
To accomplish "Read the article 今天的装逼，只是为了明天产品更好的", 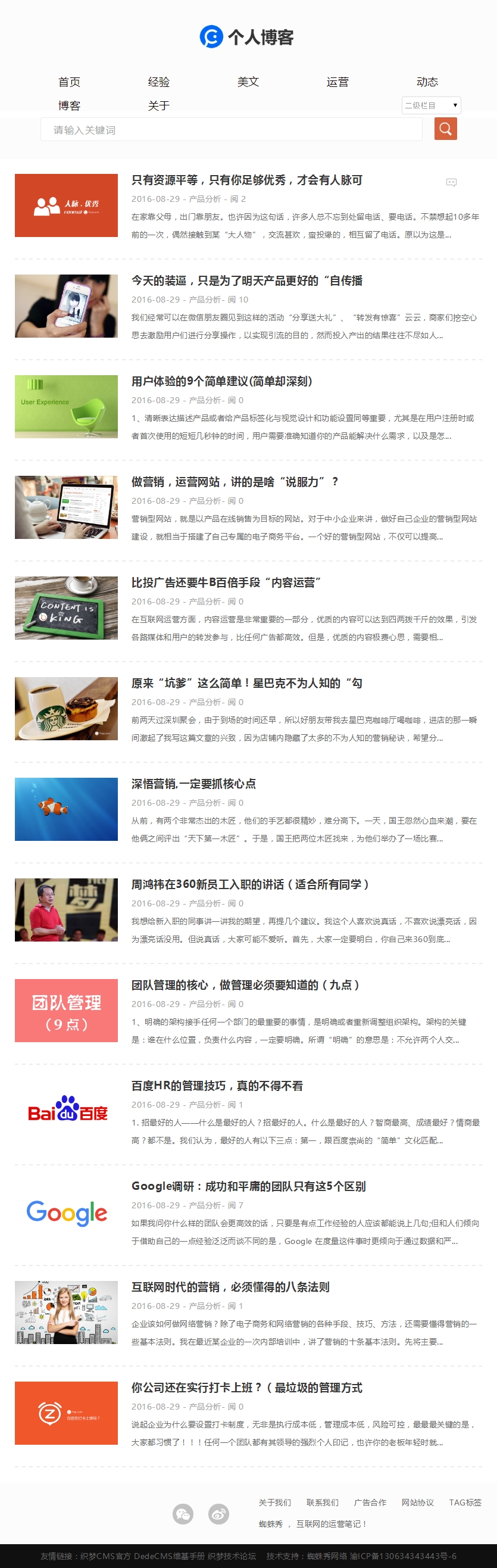I will [246, 280].
